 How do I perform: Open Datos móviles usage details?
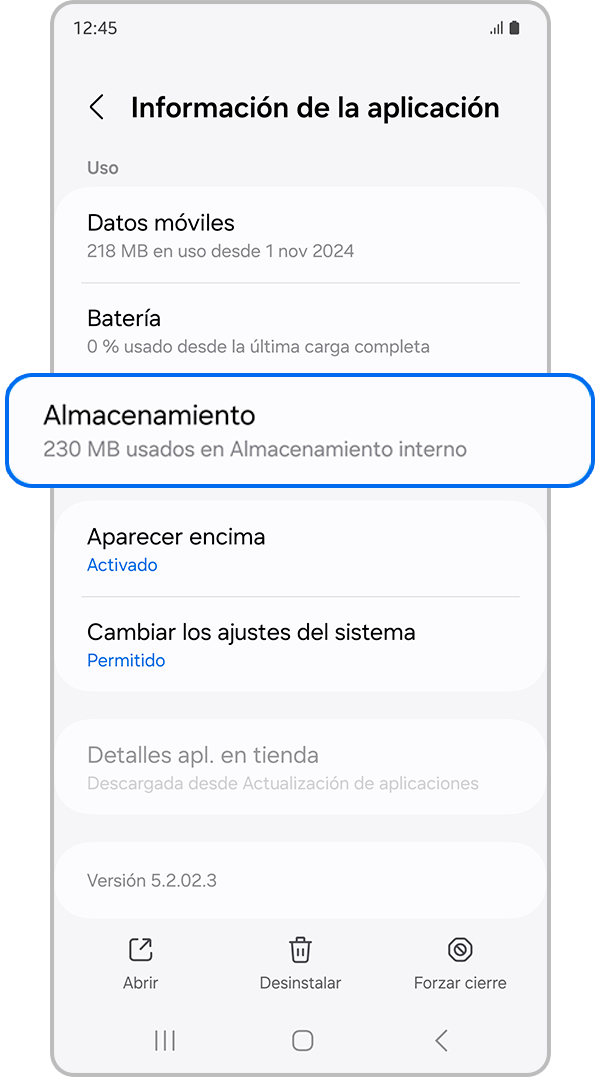tap(300, 235)
